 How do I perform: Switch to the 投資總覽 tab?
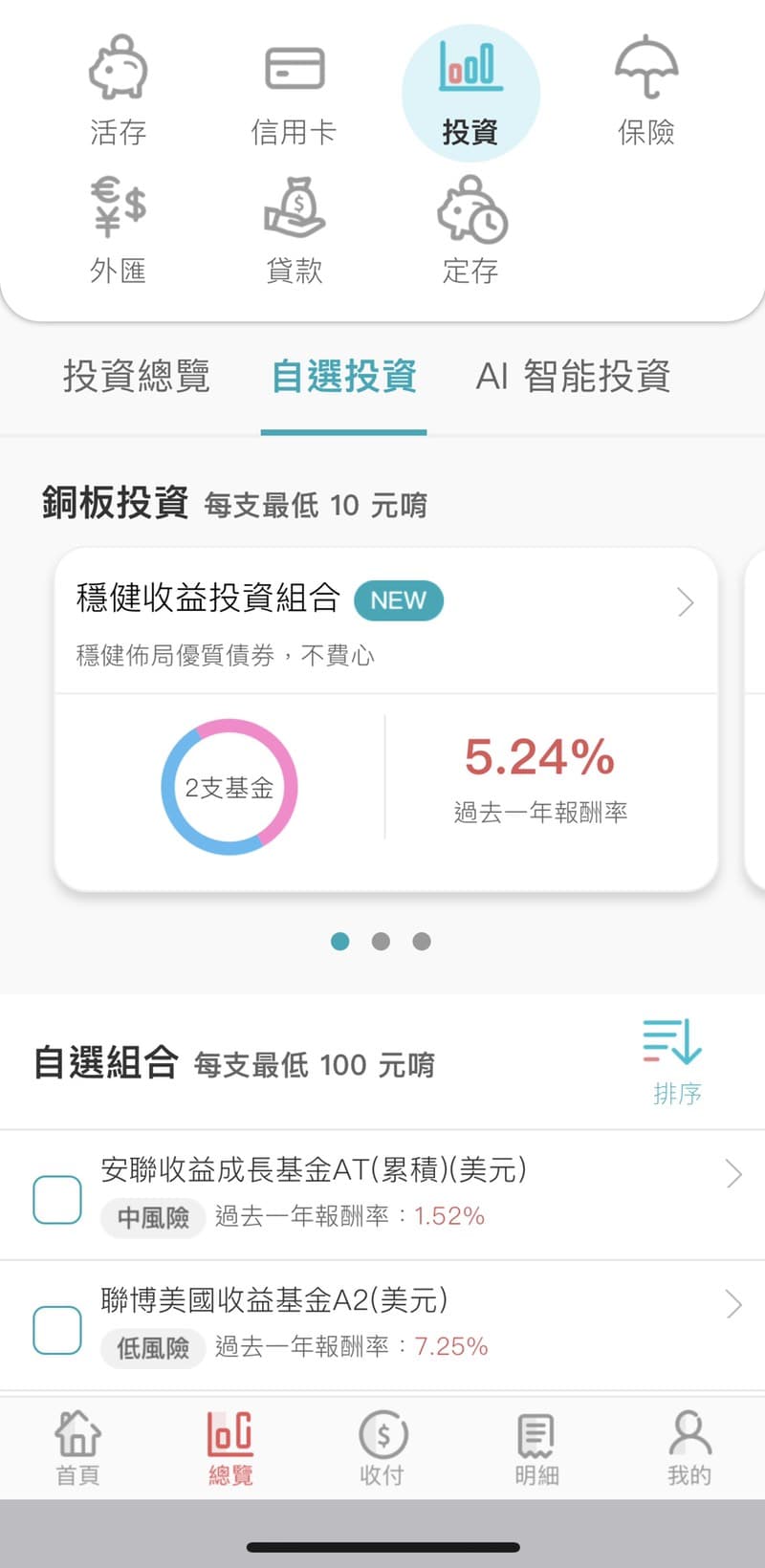pos(136,377)
